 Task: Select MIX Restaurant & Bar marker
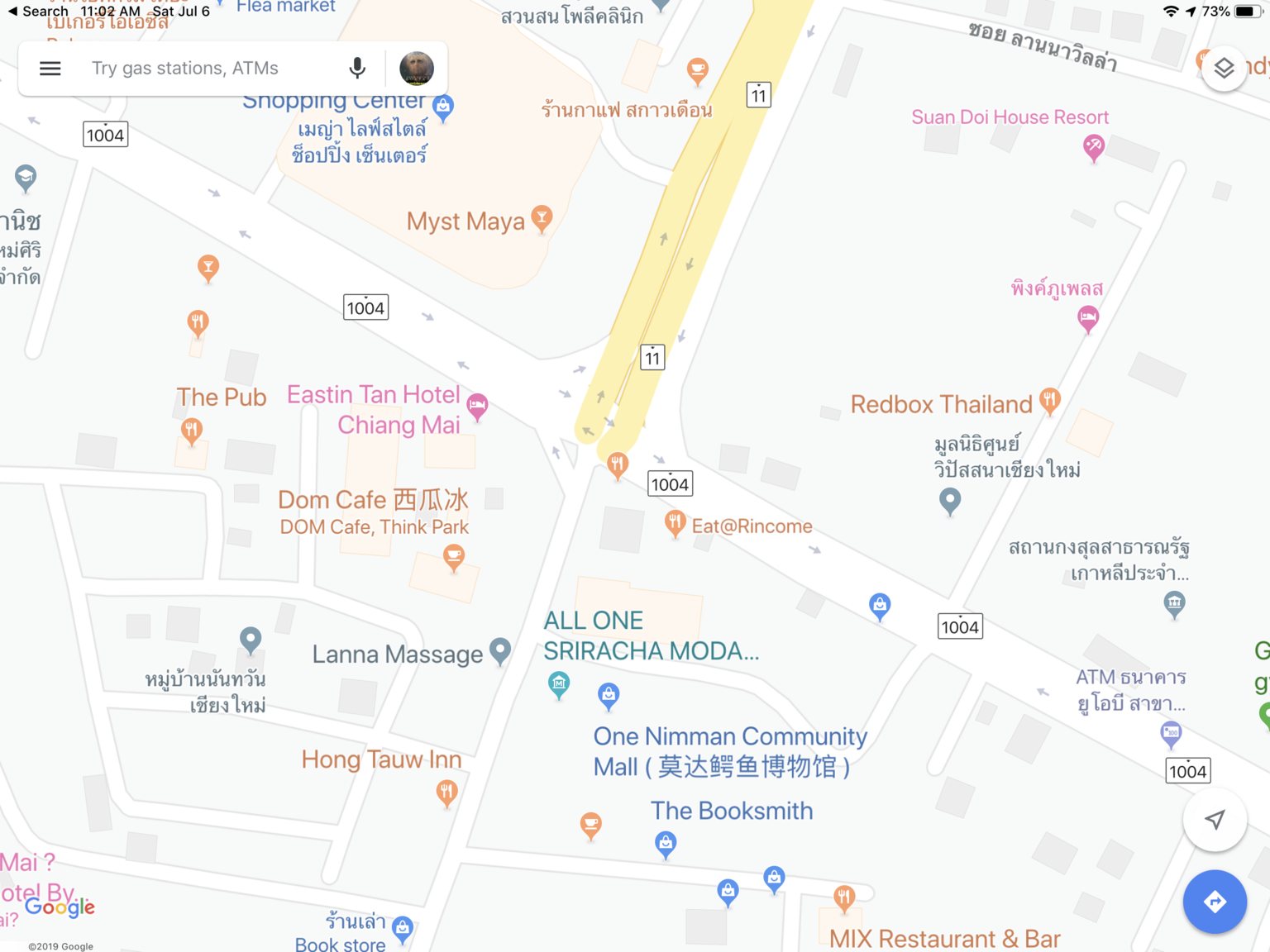843,897
